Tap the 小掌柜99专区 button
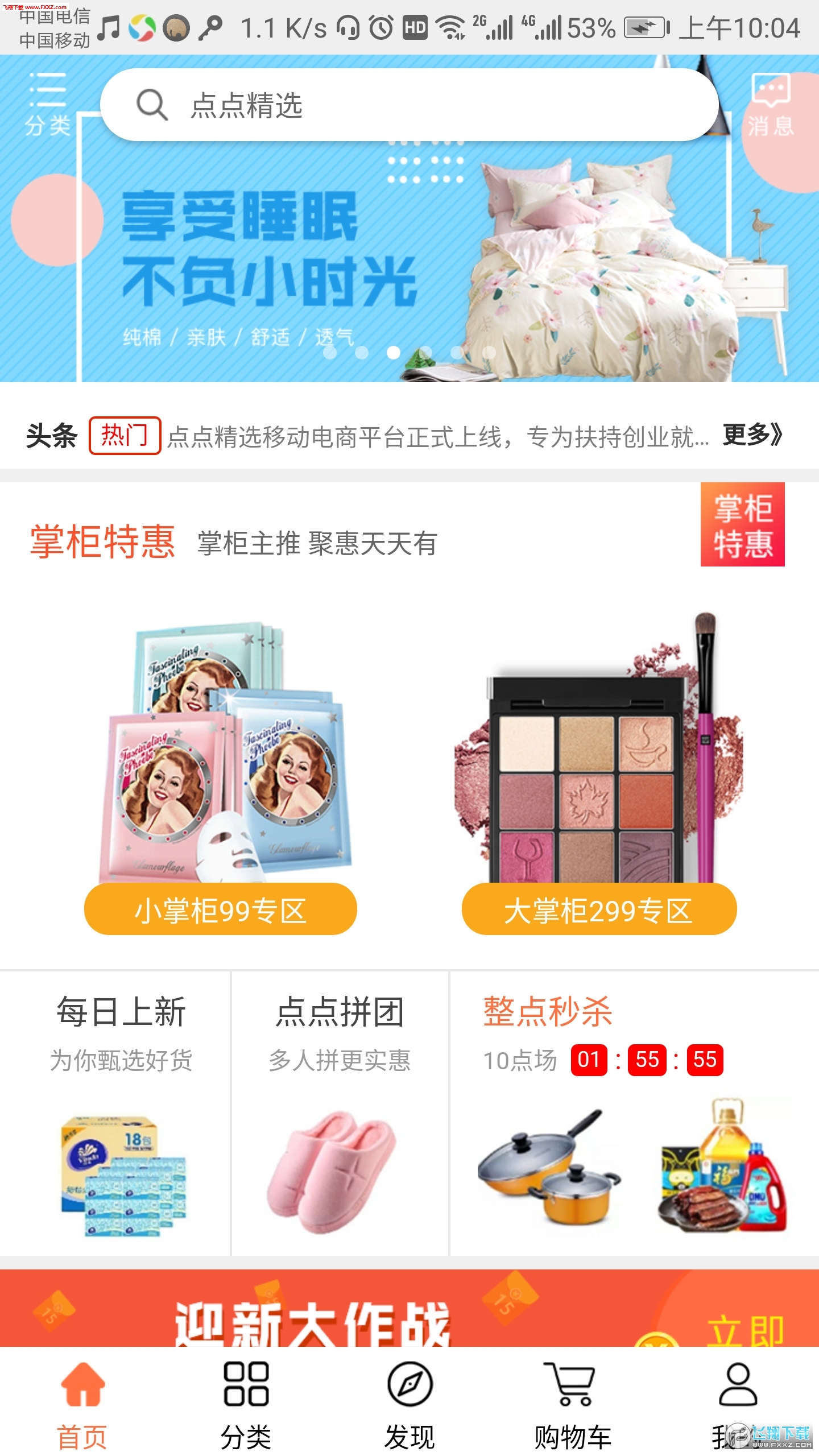 221,911
